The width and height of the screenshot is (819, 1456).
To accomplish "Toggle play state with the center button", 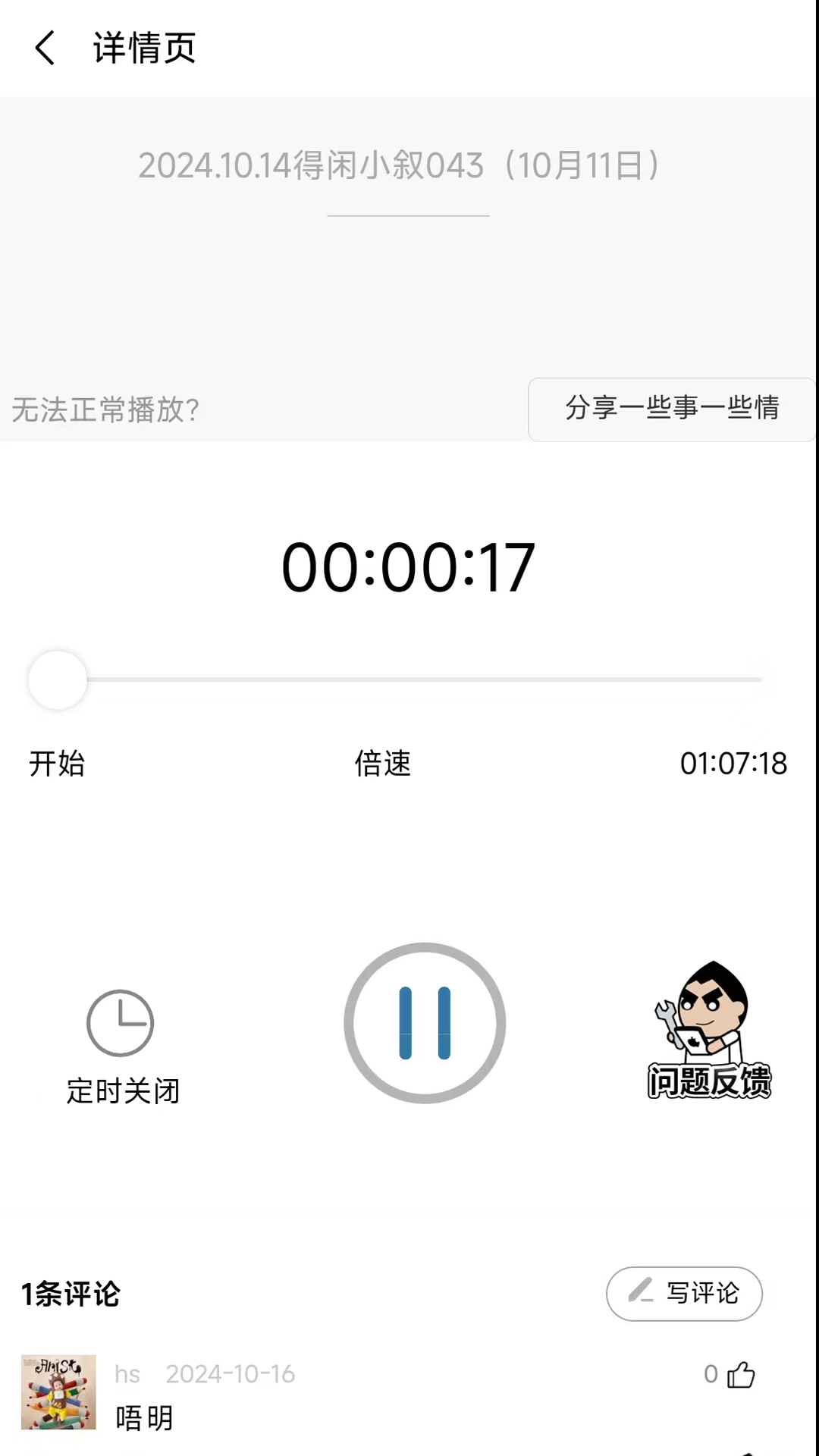I will pyautogui.click(x=424, y=1023).
